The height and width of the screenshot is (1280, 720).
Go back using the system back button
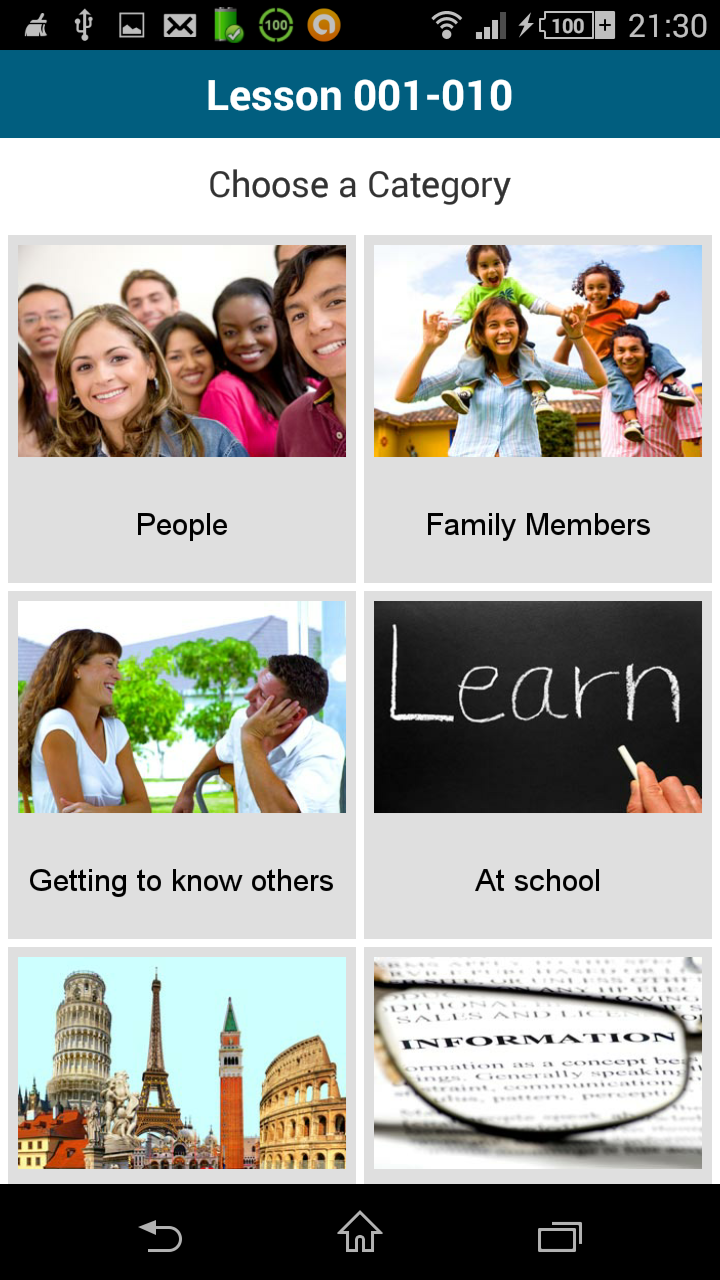[x=160, y=1236]
